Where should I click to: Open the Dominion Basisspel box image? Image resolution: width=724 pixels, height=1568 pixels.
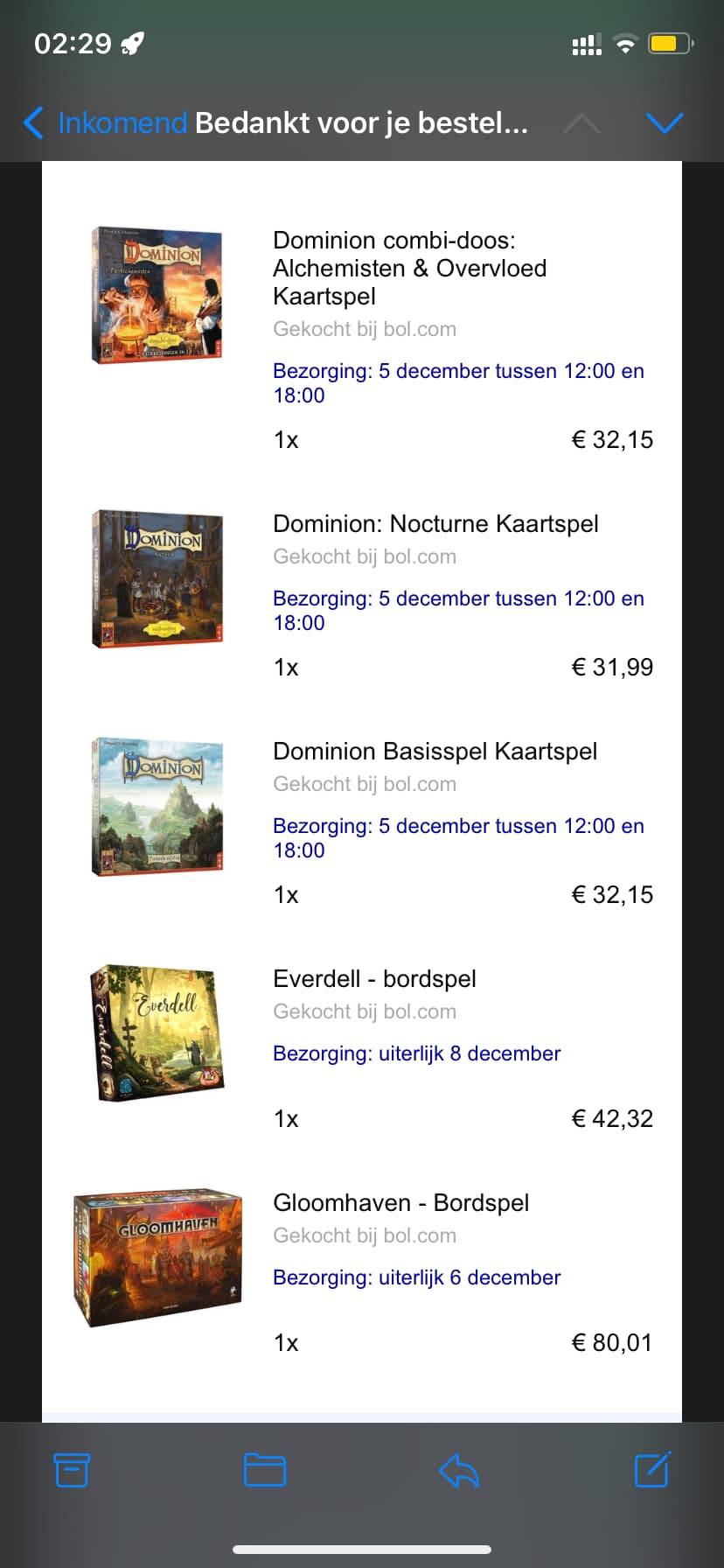pos(157,807)
